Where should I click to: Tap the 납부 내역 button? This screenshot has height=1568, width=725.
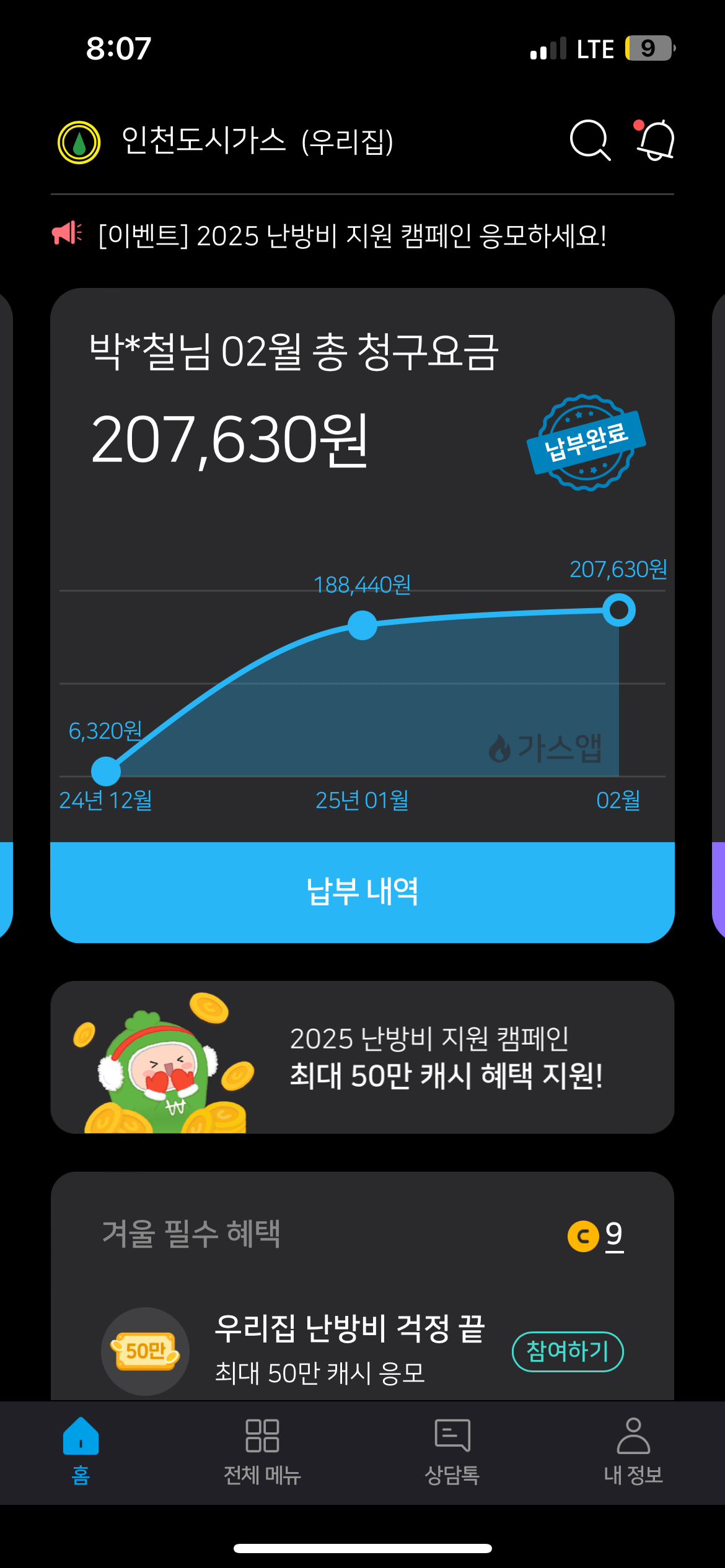coord(362,892)
